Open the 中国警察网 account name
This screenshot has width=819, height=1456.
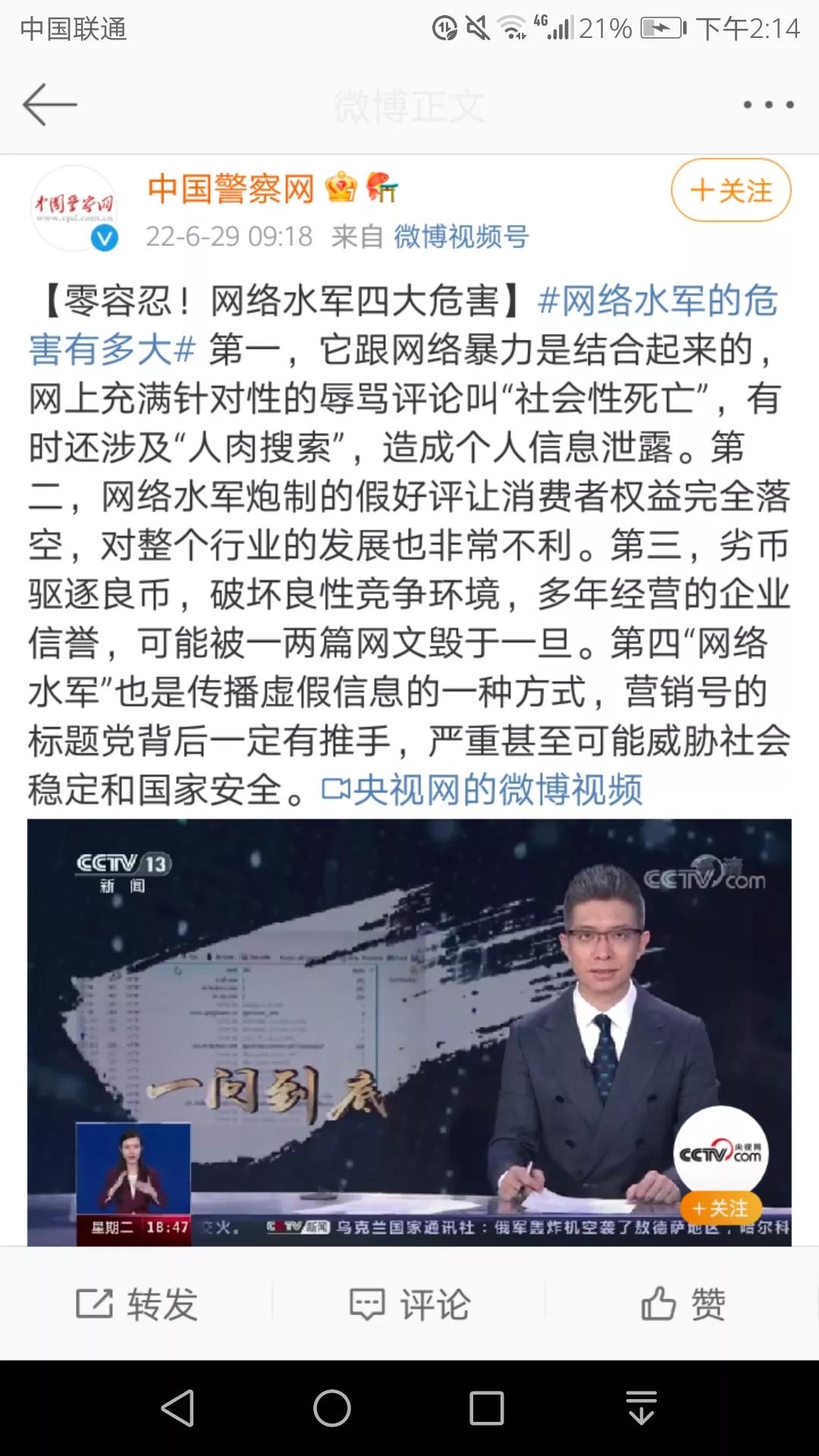pos(231,188)
